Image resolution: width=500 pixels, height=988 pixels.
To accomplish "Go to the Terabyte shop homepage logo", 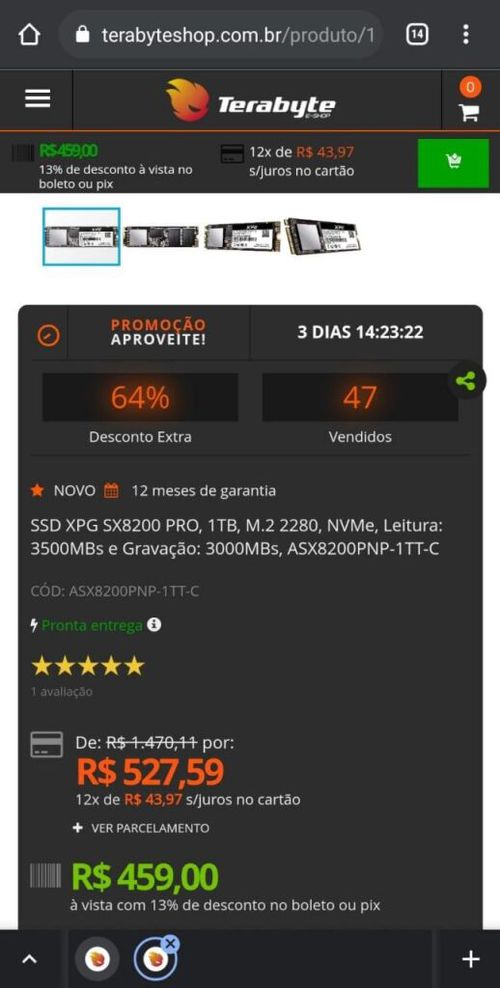I will coord(251,100).
